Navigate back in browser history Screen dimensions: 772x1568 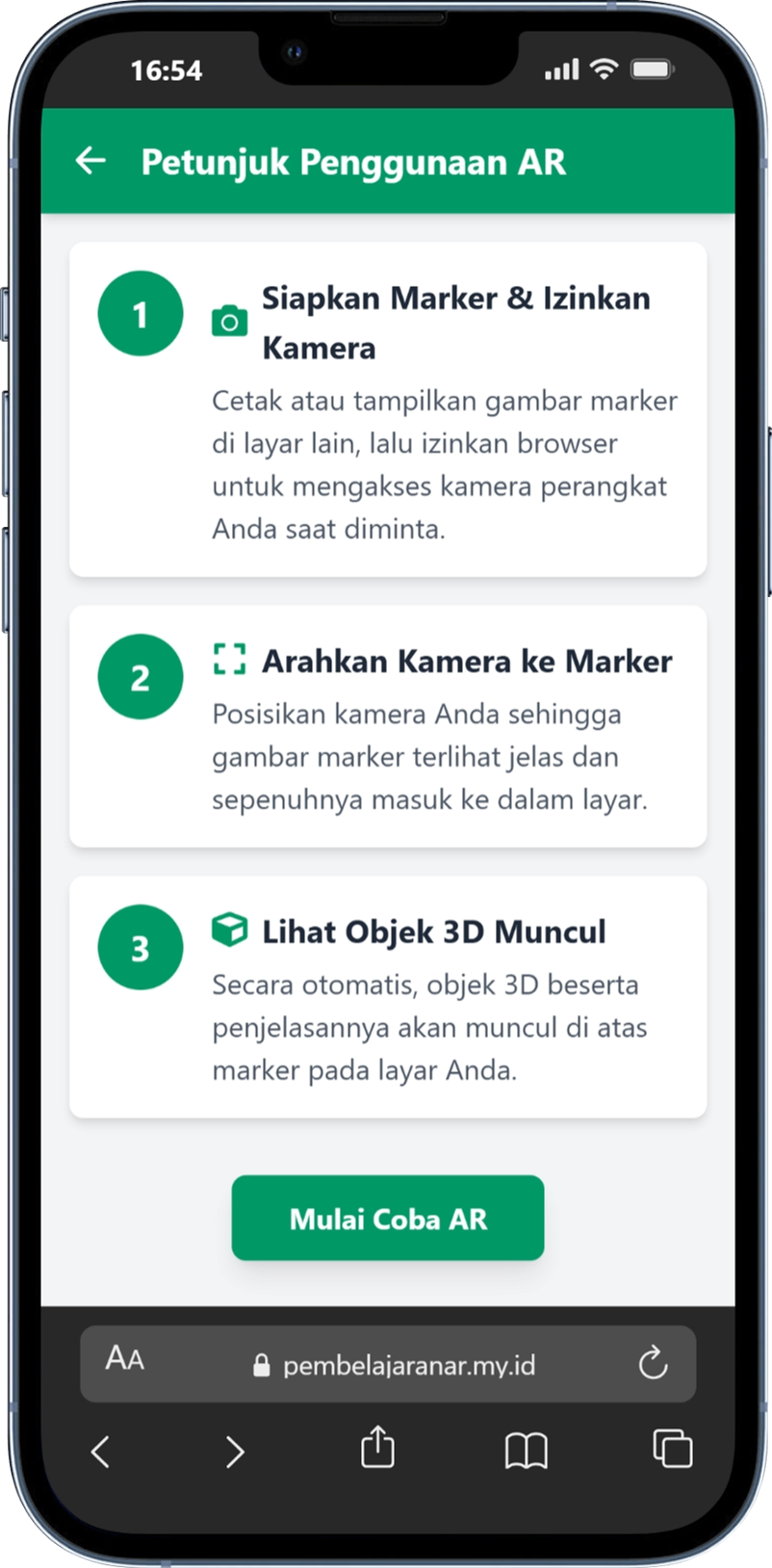tap(101, 1450)
